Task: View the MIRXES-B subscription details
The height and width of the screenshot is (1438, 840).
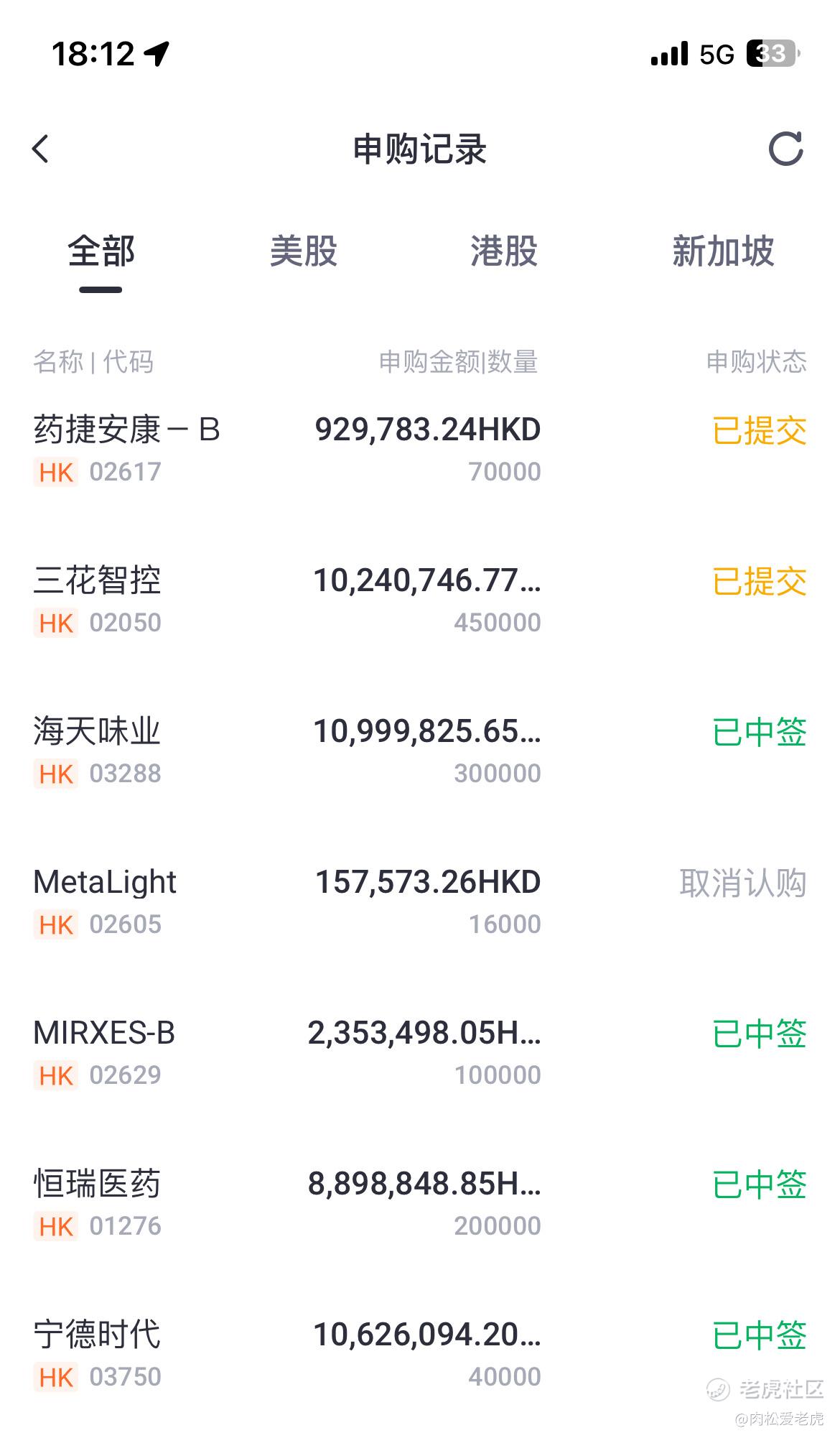Action: (x=420, y=1053)
